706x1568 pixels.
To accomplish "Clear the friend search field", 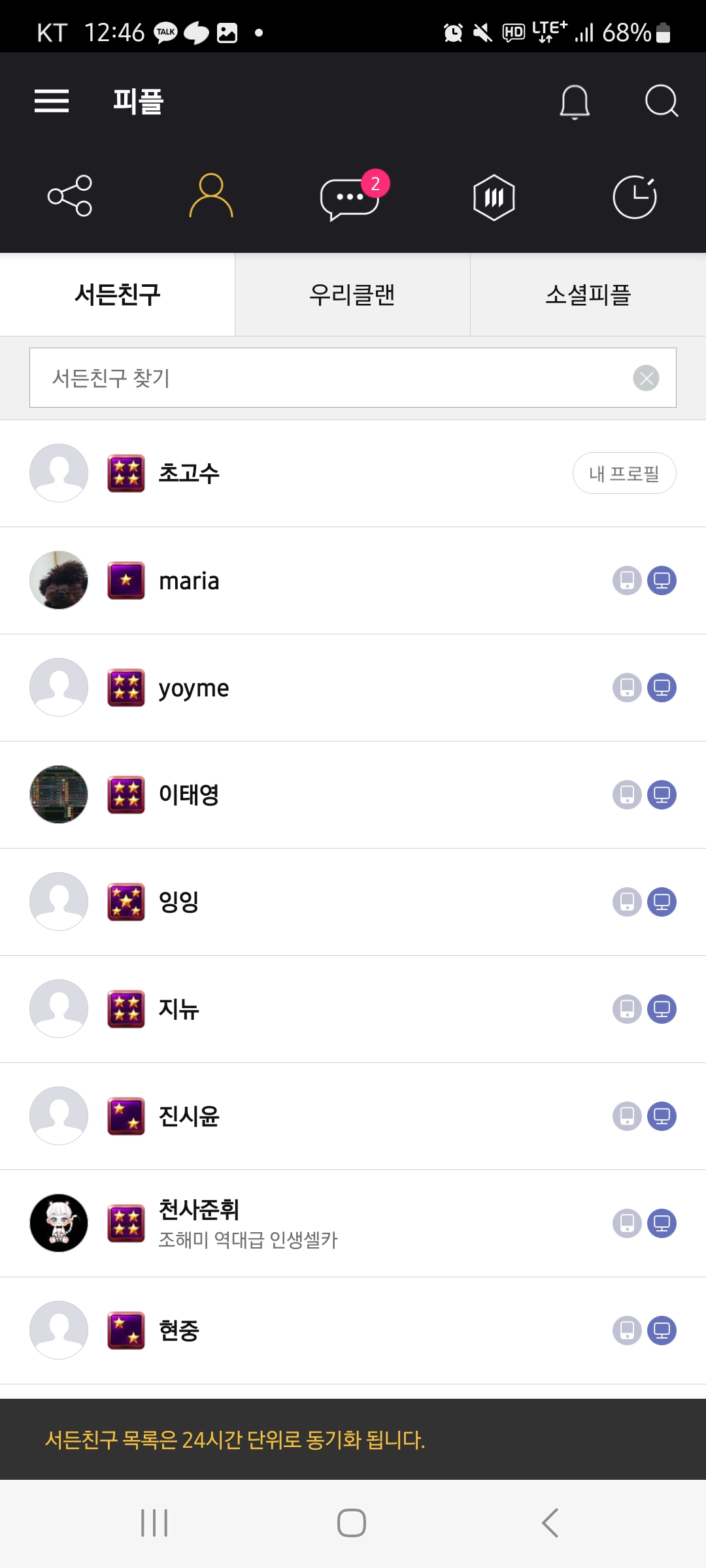I will [x=646, y=378].
